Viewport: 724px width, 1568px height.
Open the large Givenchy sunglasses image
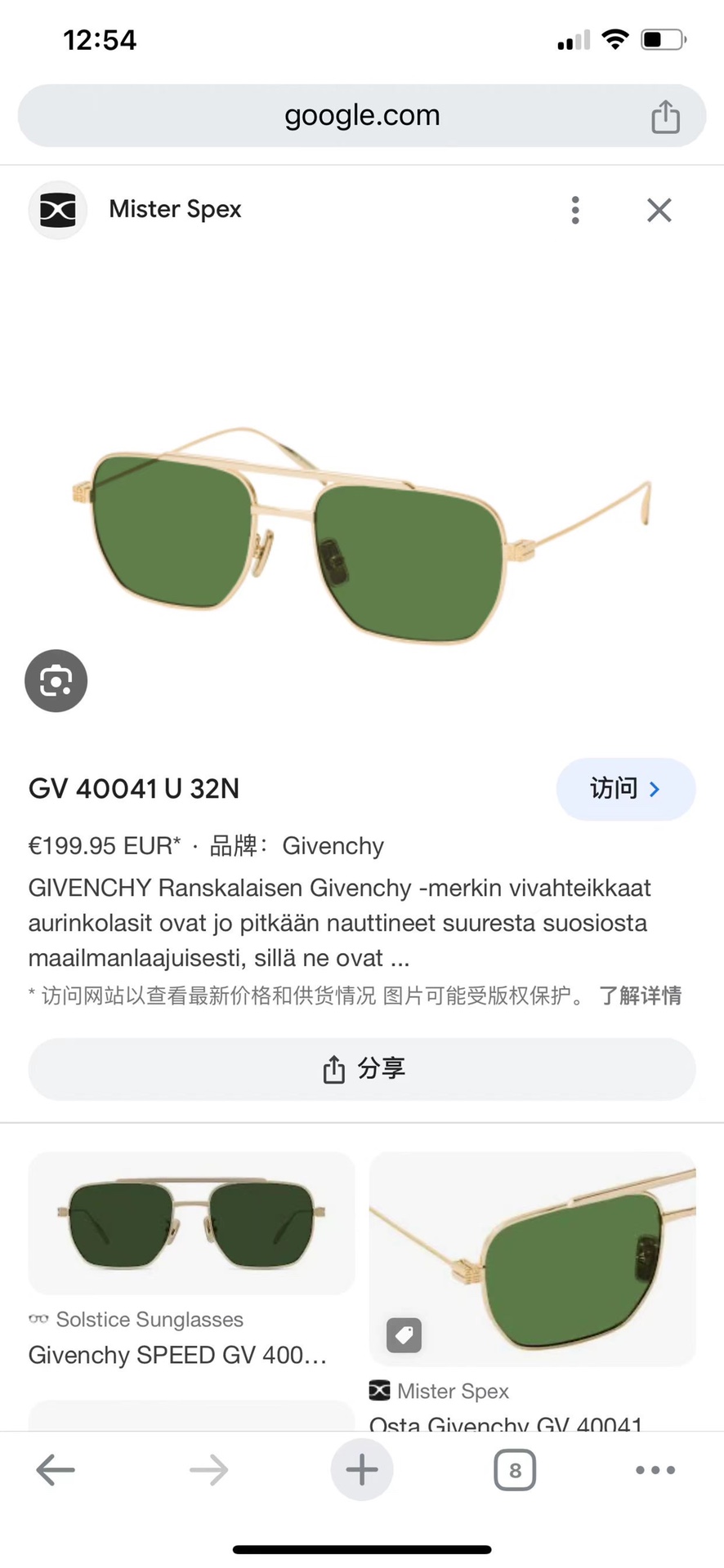362,535
